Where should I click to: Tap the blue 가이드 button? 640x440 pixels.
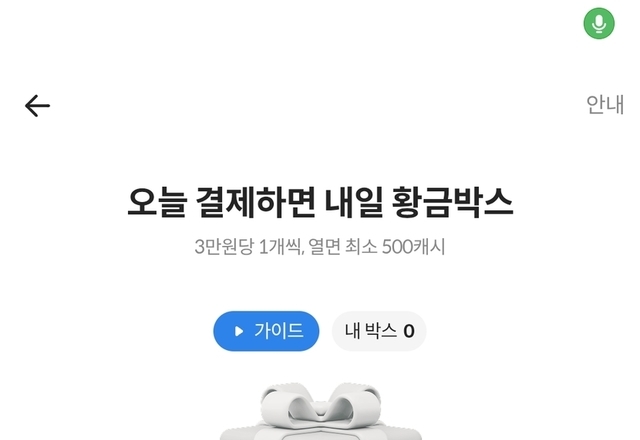[x=266, y=331]
